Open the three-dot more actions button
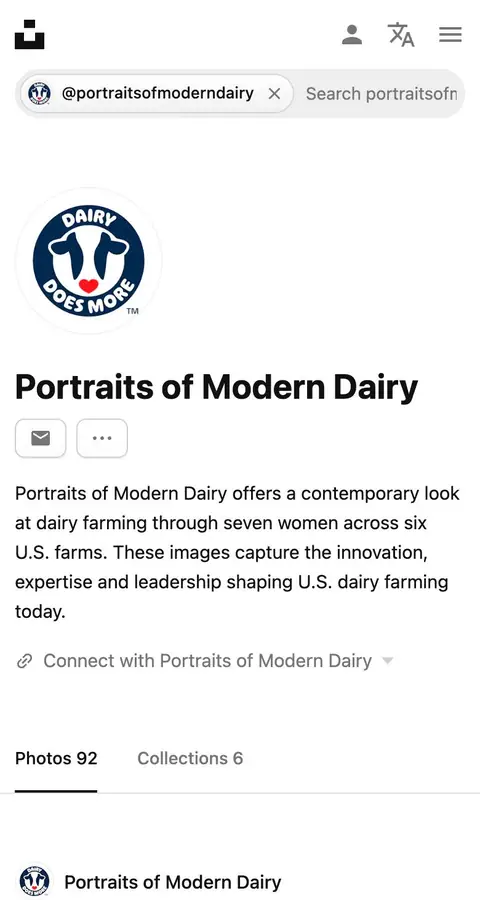480x900 pixels. 102,439
